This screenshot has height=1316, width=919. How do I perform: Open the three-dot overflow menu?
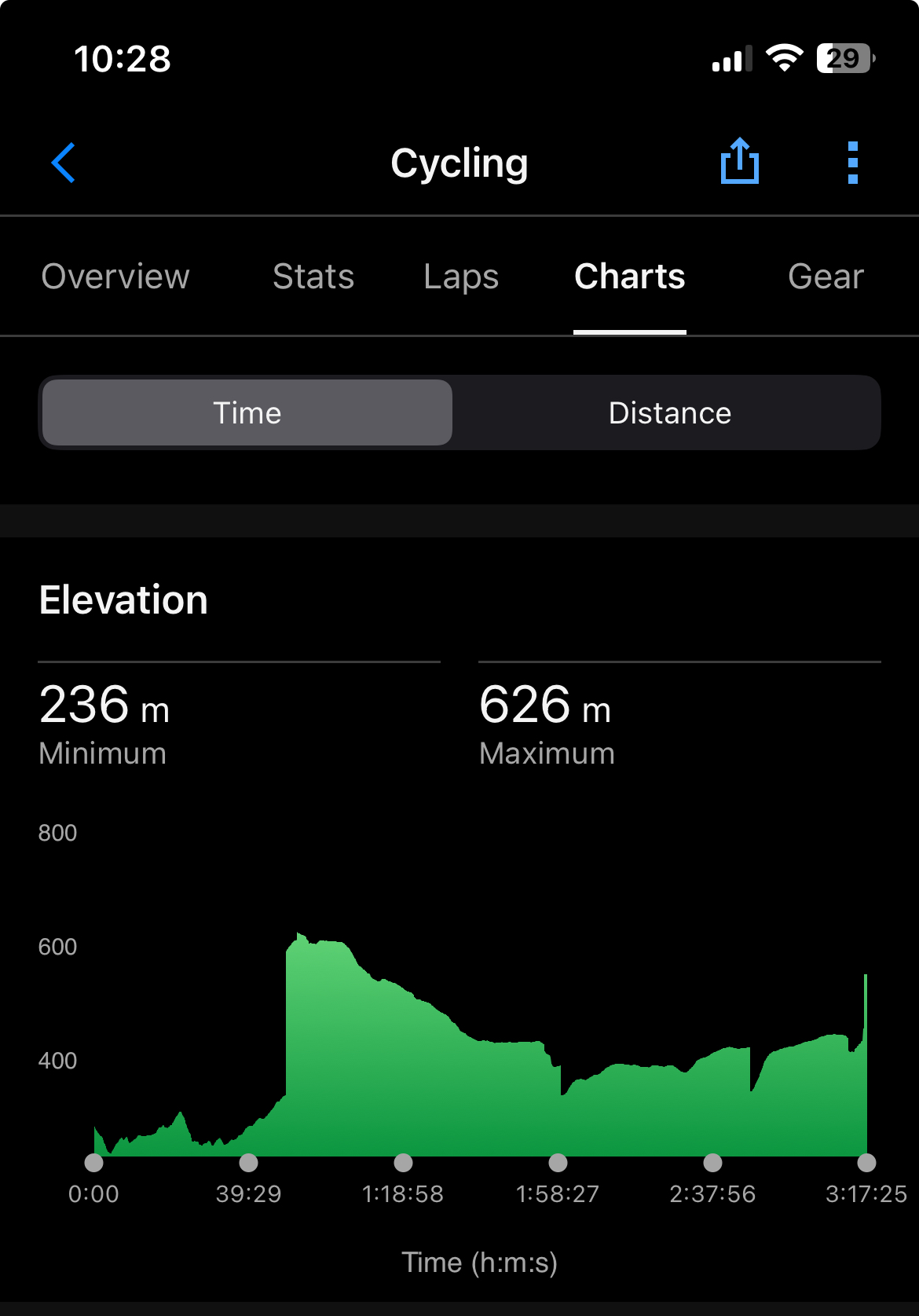(x=853, y=163)
